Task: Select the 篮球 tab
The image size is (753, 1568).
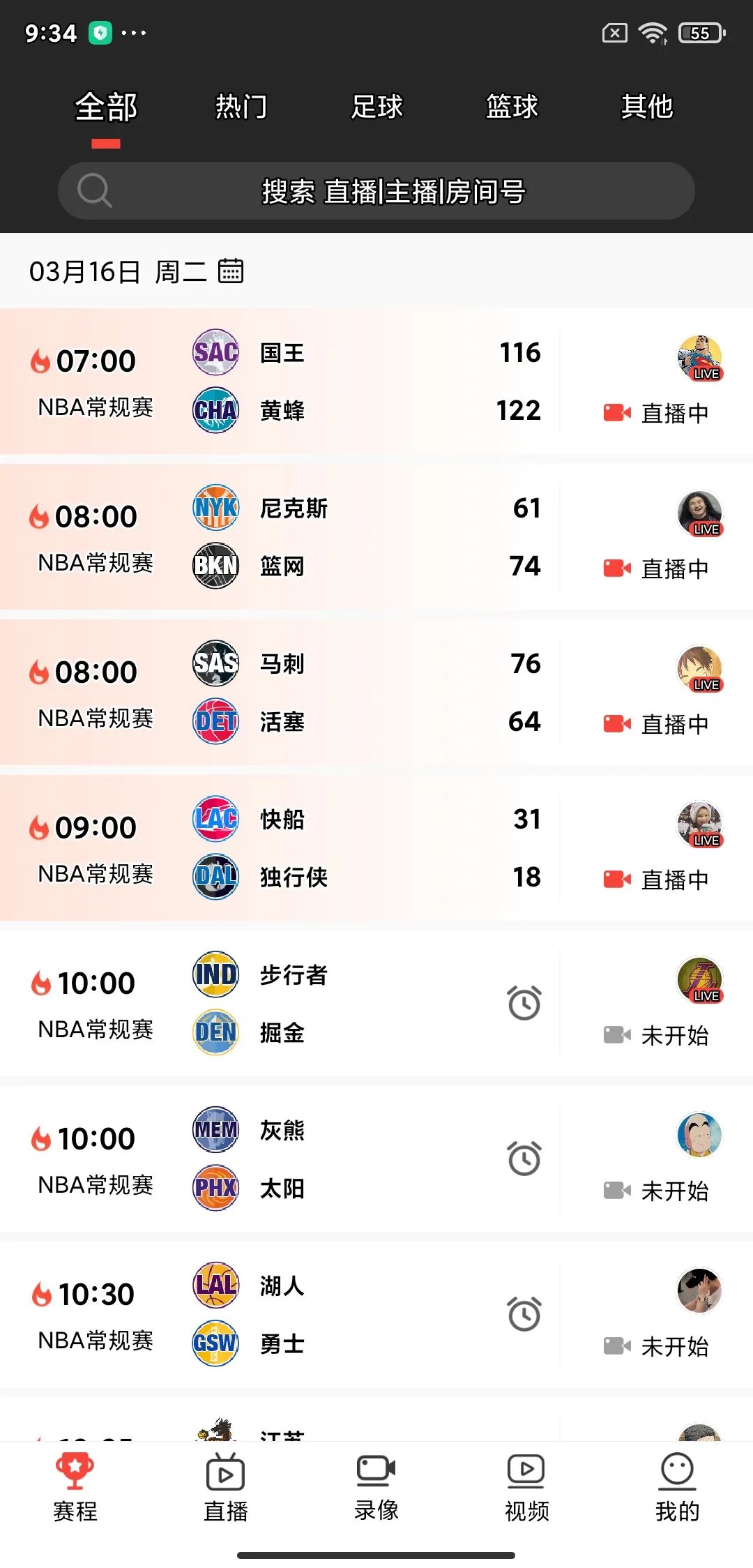Action: pos(512,107)
